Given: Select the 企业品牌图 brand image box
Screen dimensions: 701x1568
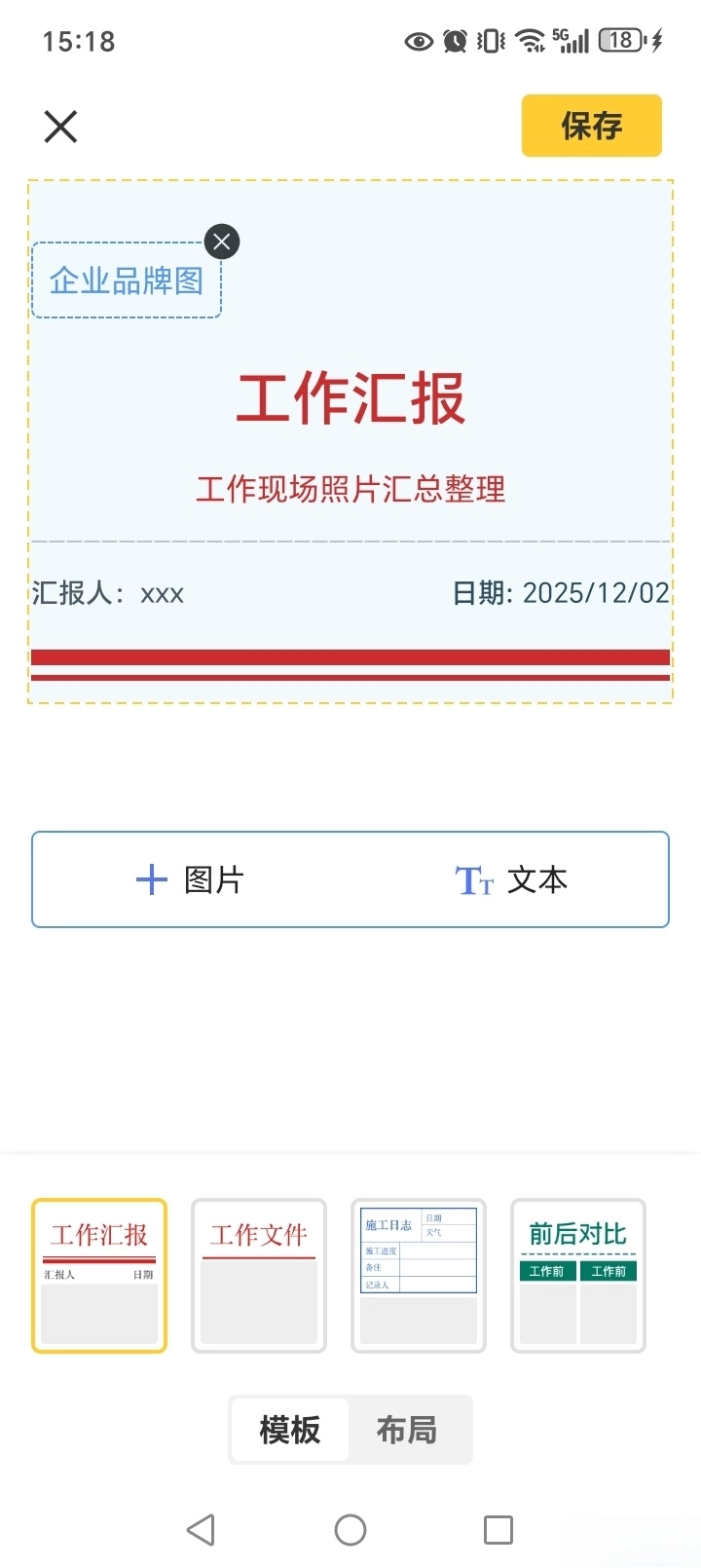Looking at the screenshot, I should pos(126,281).
